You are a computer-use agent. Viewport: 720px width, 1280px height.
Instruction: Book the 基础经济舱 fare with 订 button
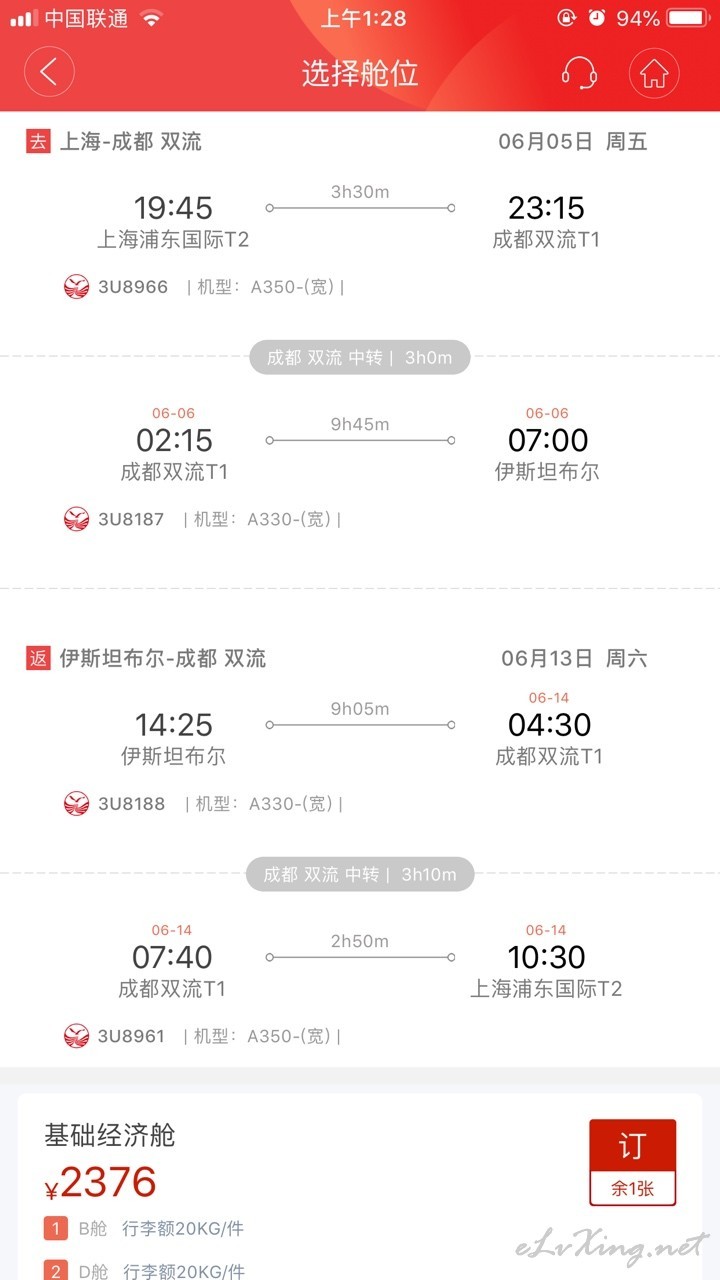pyautogui.click(x=632, y=1162)
